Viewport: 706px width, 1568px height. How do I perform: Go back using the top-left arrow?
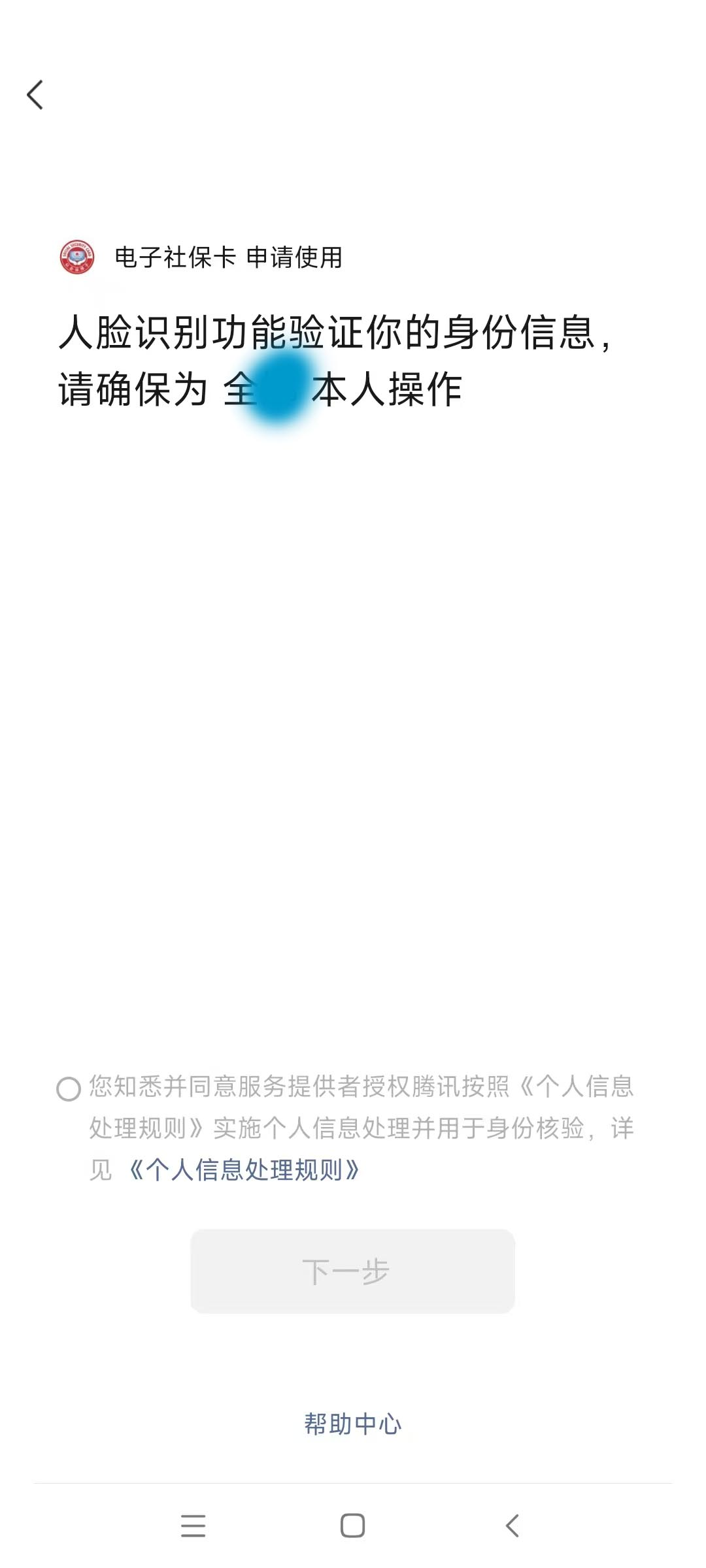point(35,95)
